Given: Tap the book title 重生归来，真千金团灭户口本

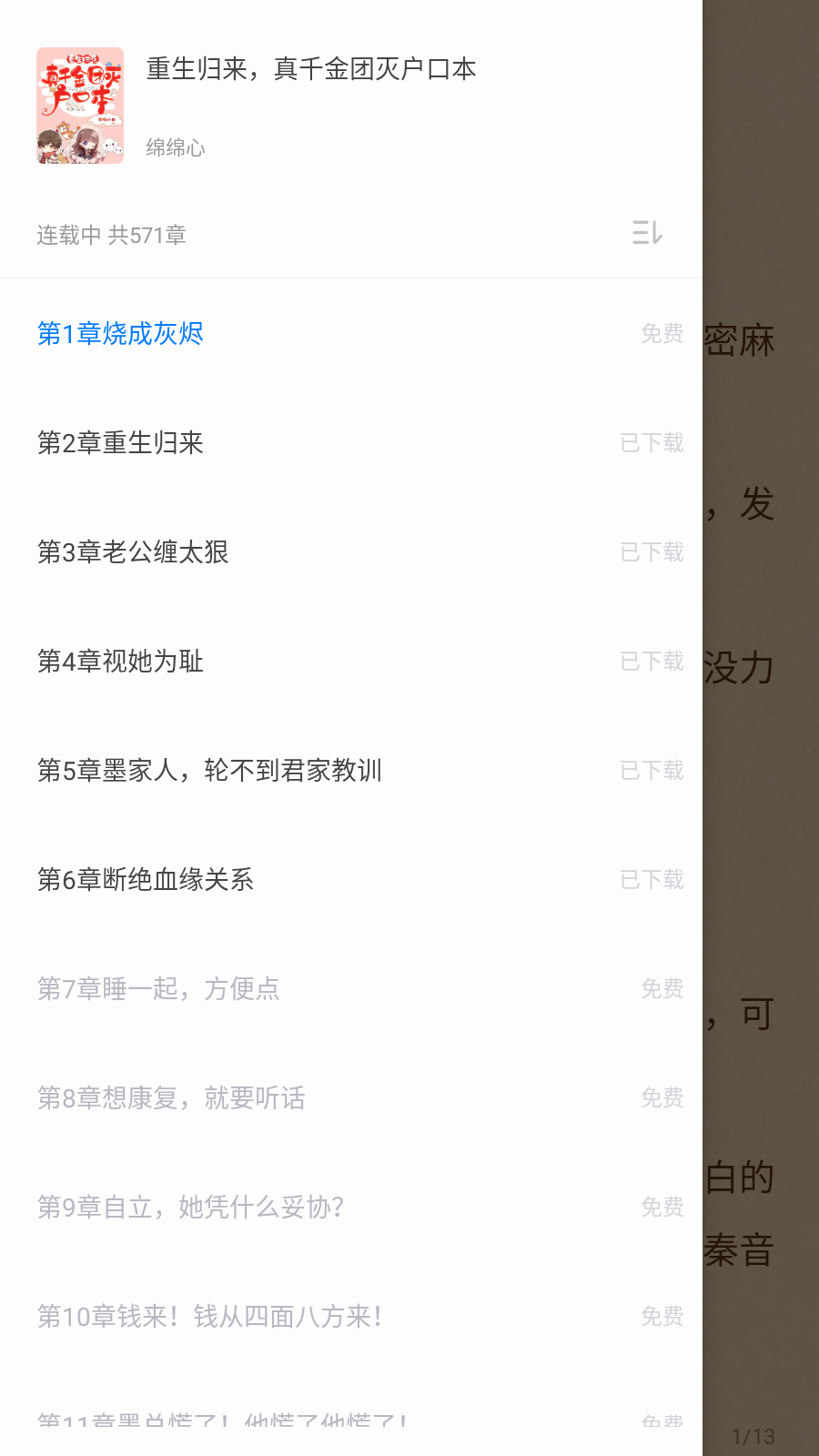Looking at the screenshot, I should pos(311,68).
